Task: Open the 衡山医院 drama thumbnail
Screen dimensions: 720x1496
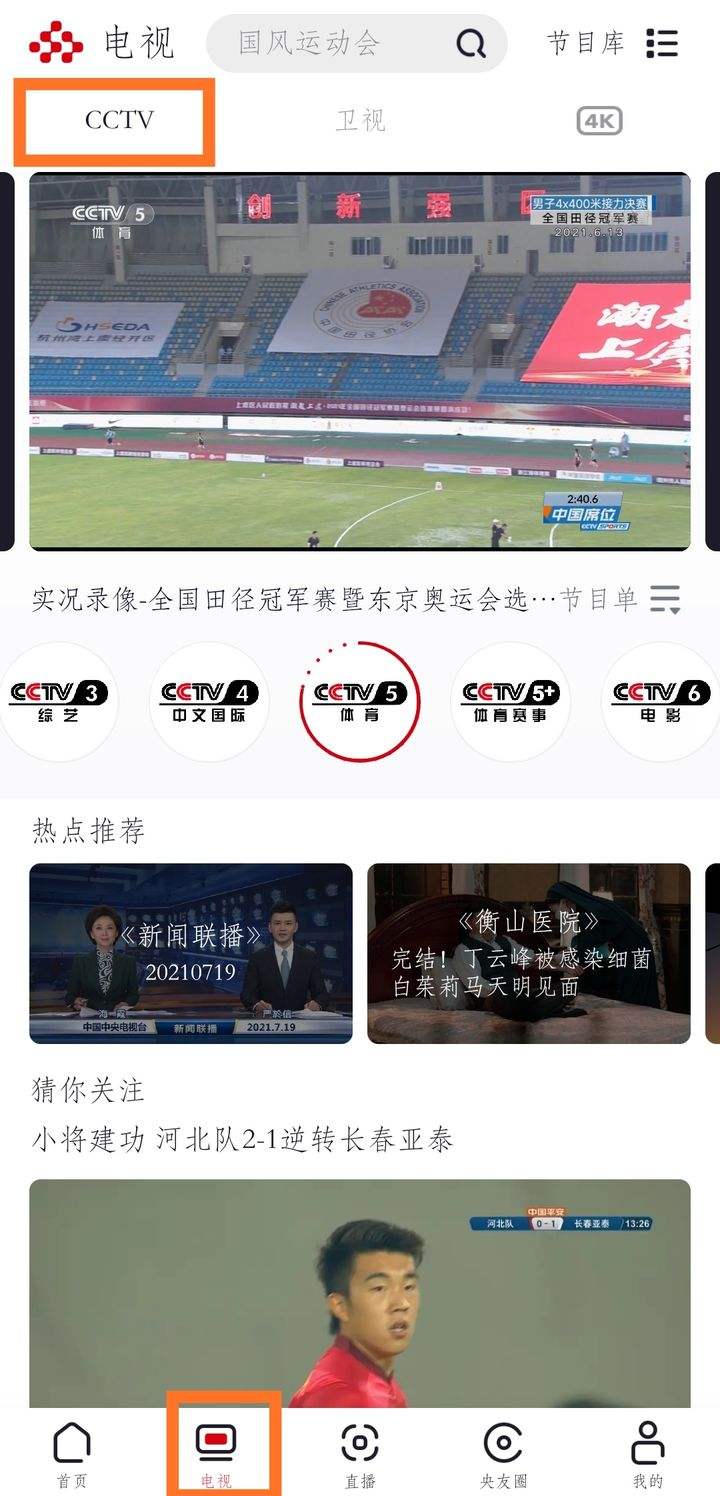Action: tap(530, 953)
